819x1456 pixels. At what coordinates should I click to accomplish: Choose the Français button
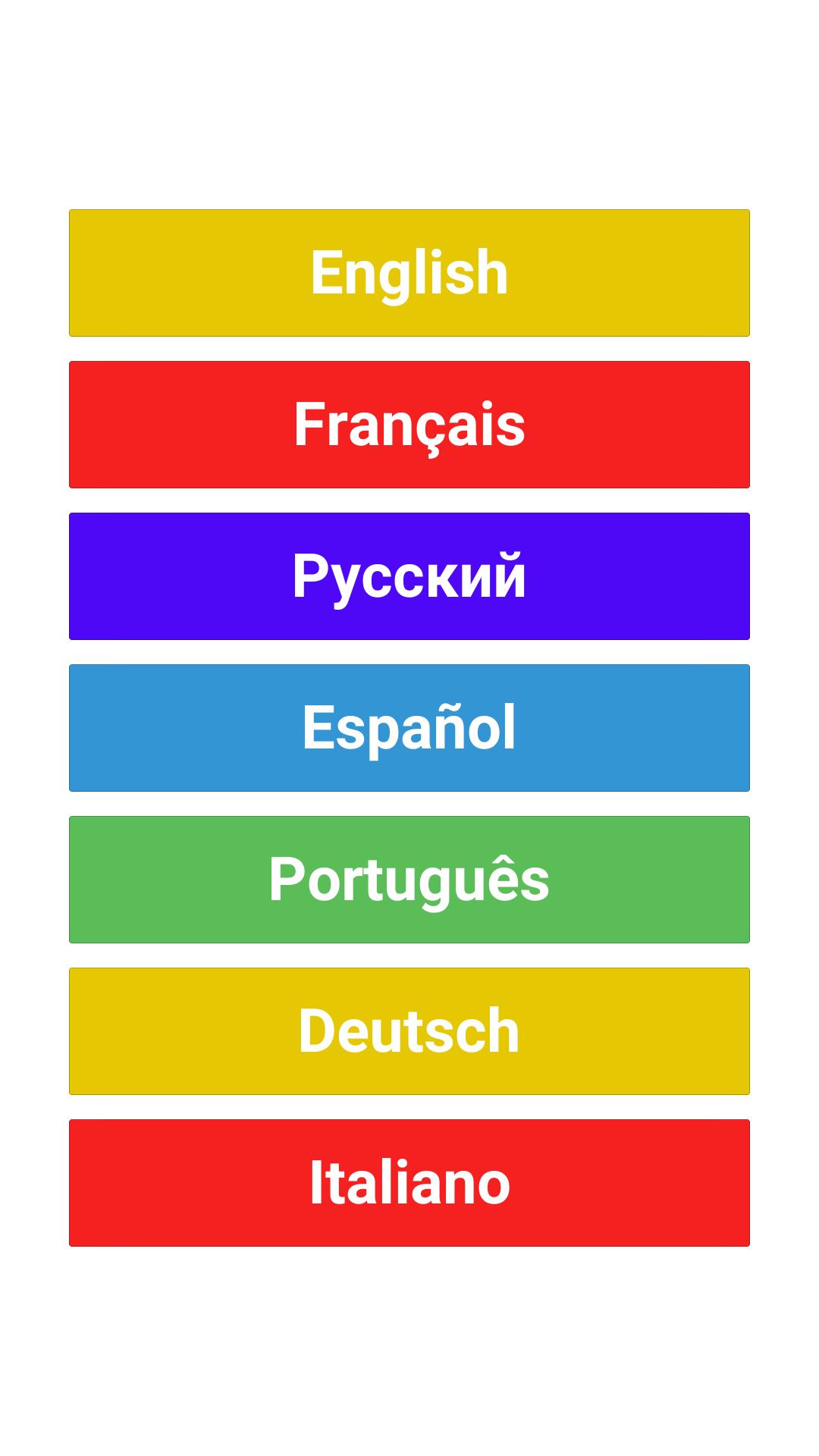click(x=409, y=425)
